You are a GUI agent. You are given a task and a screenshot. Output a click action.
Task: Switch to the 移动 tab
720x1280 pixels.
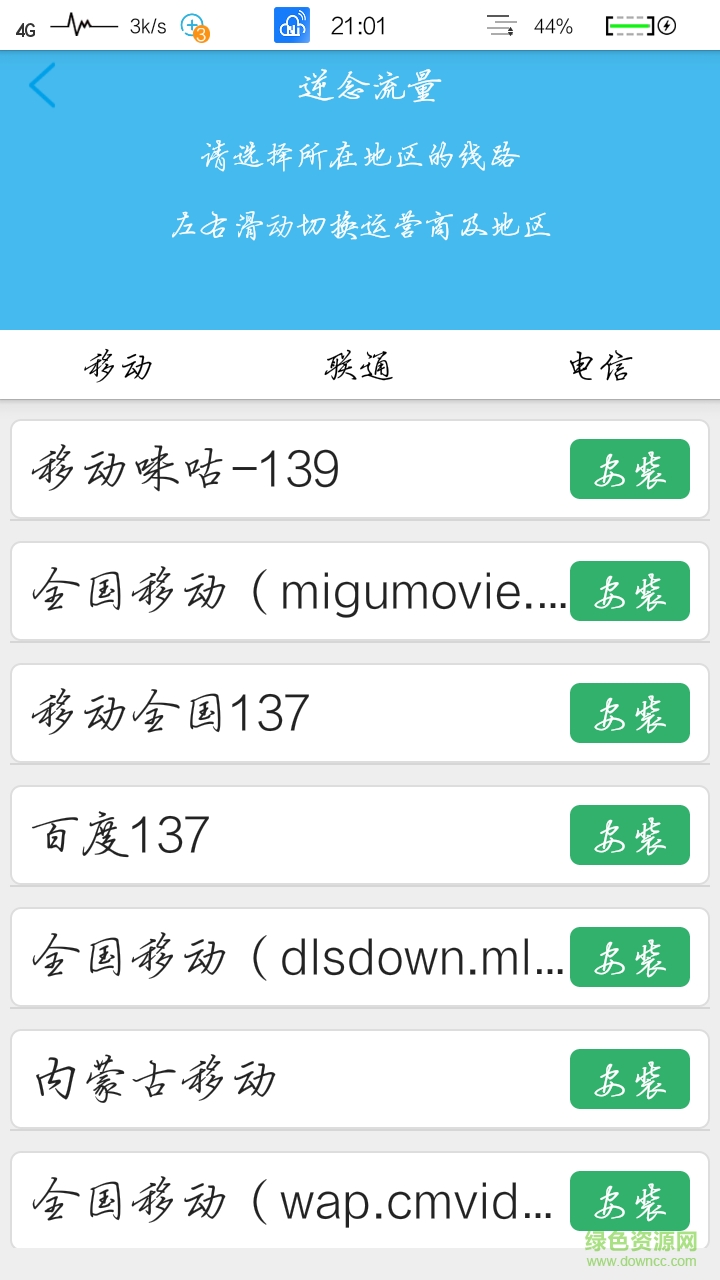[119, 366]
